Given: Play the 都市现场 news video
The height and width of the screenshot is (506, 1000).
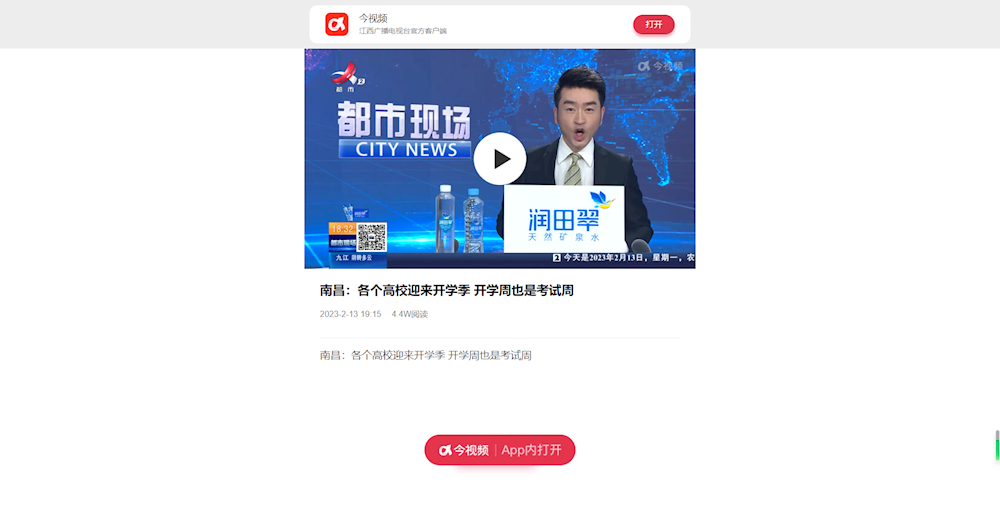Looking at the screenshot, I should tap(500, 159).
